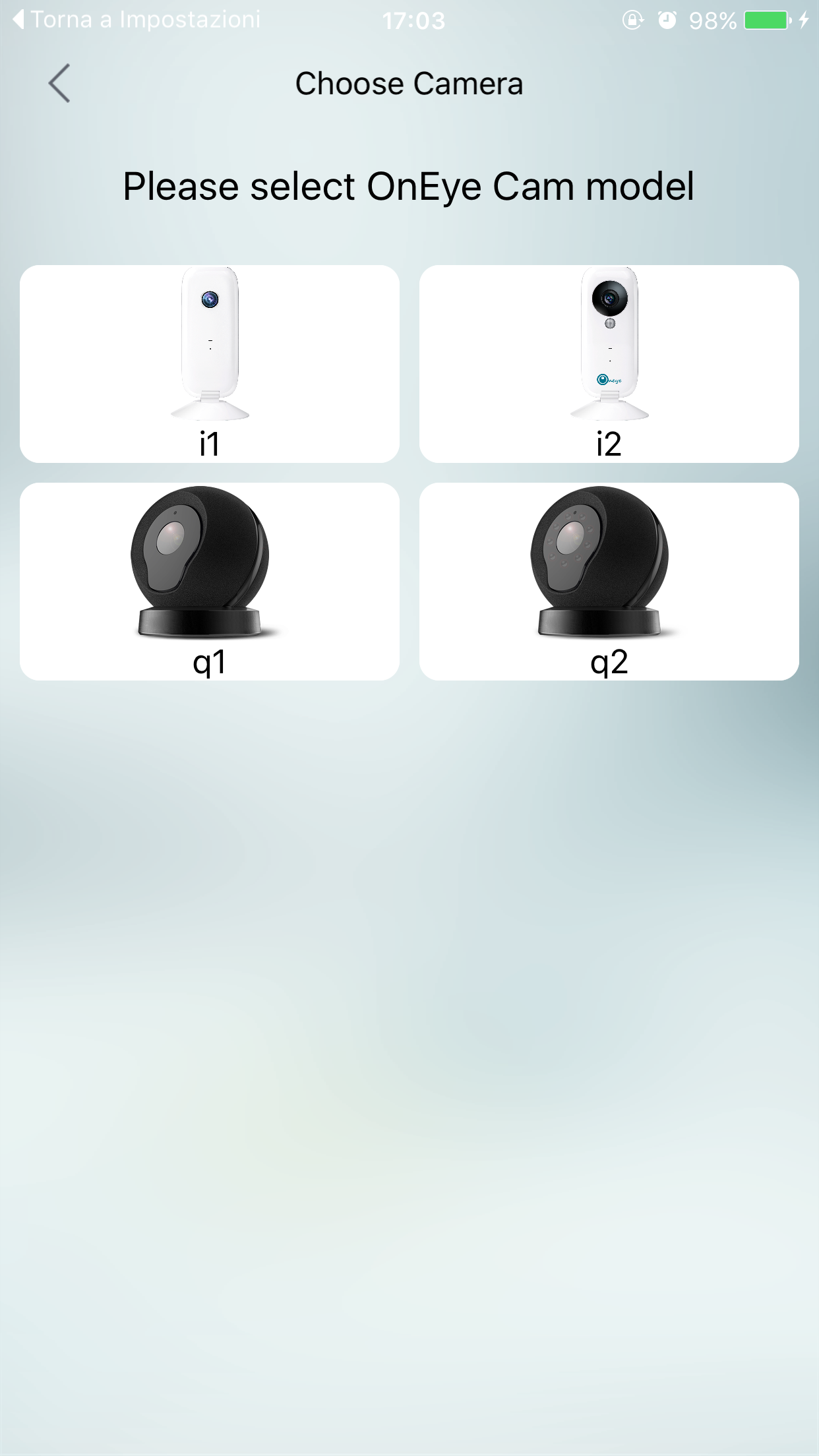Go back from Choose Camera screen

pyautogui.click(x=59, y=84)
